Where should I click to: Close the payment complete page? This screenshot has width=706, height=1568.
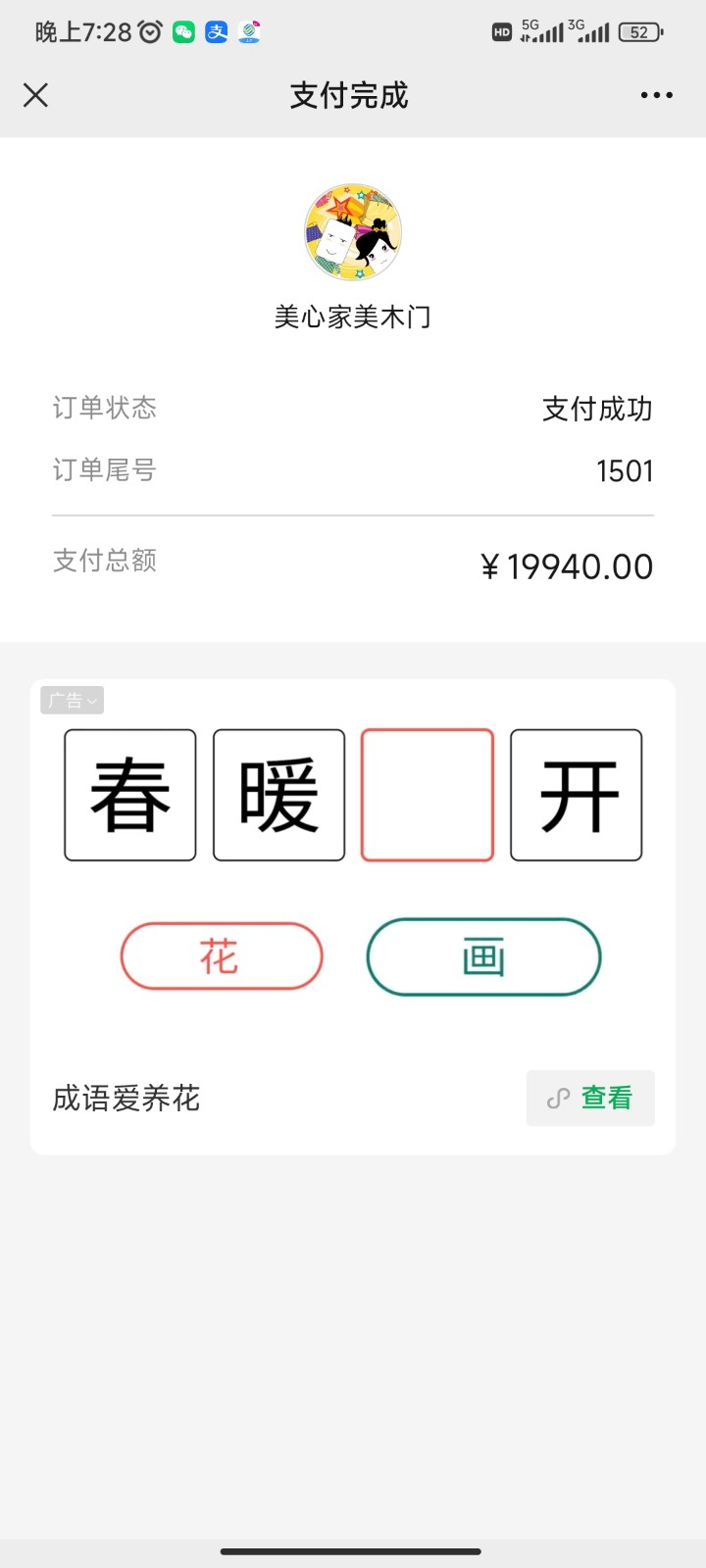pyautogui.click(x=35, y=95)
